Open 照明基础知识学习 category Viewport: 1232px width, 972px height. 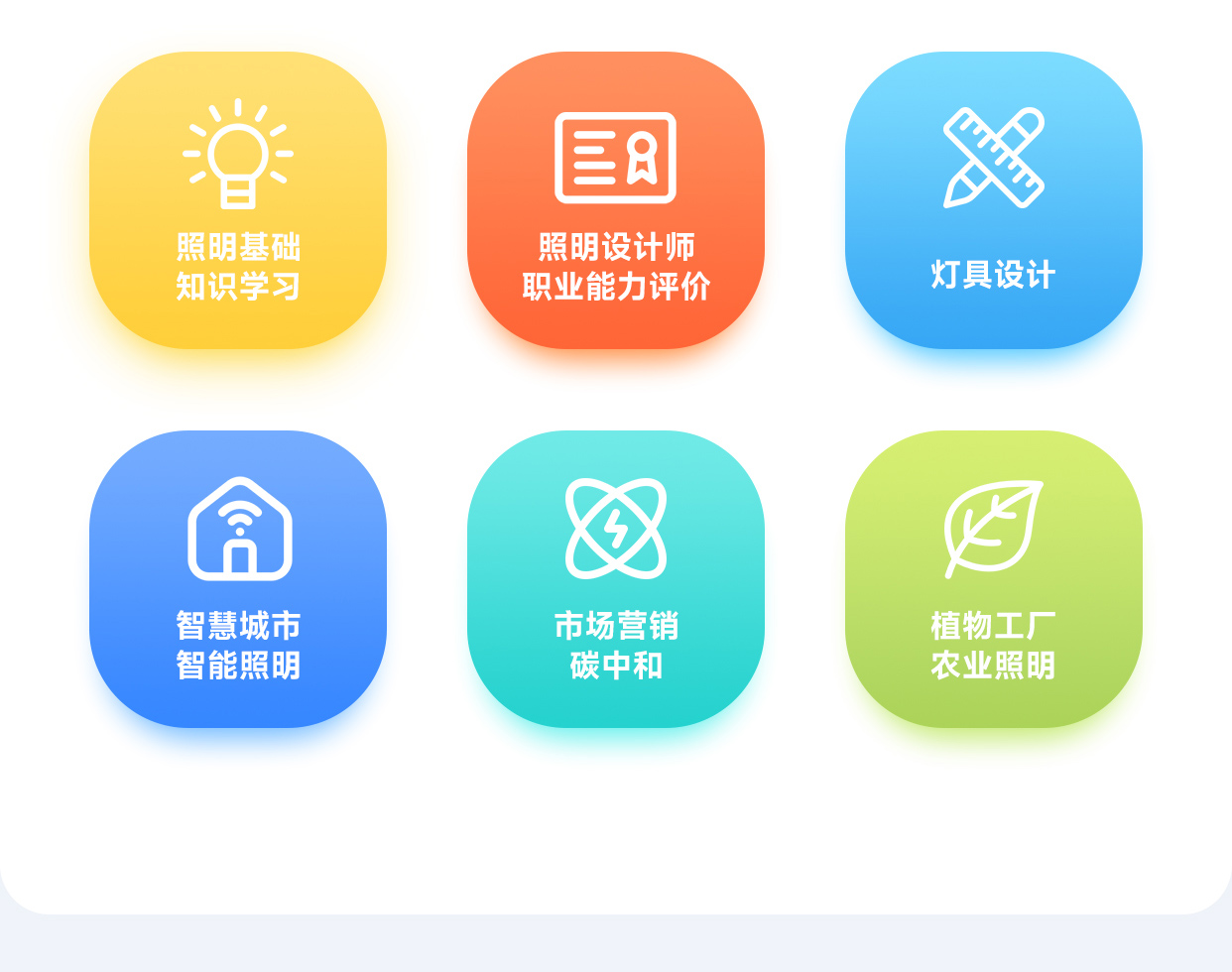click(238, 200)
